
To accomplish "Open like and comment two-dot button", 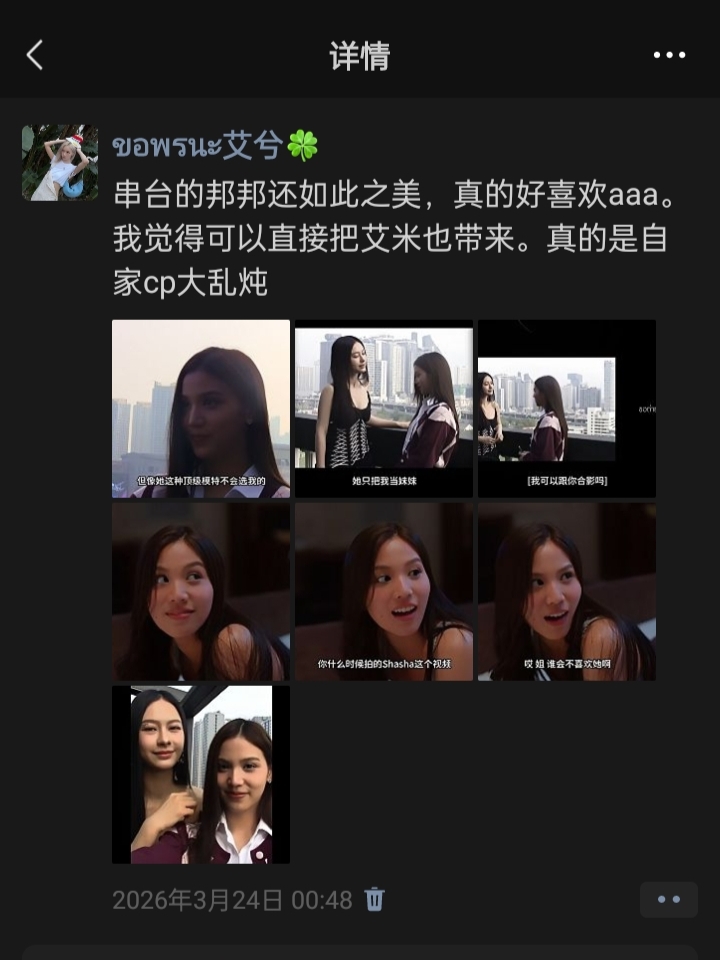I will point(668,899).
